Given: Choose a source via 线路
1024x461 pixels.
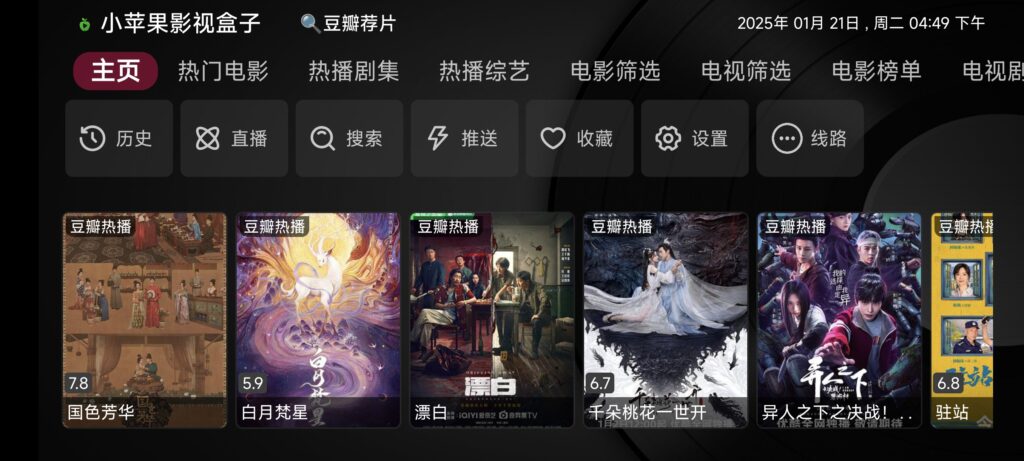Looking at the screenshot, I should click(x=810, y=139).
